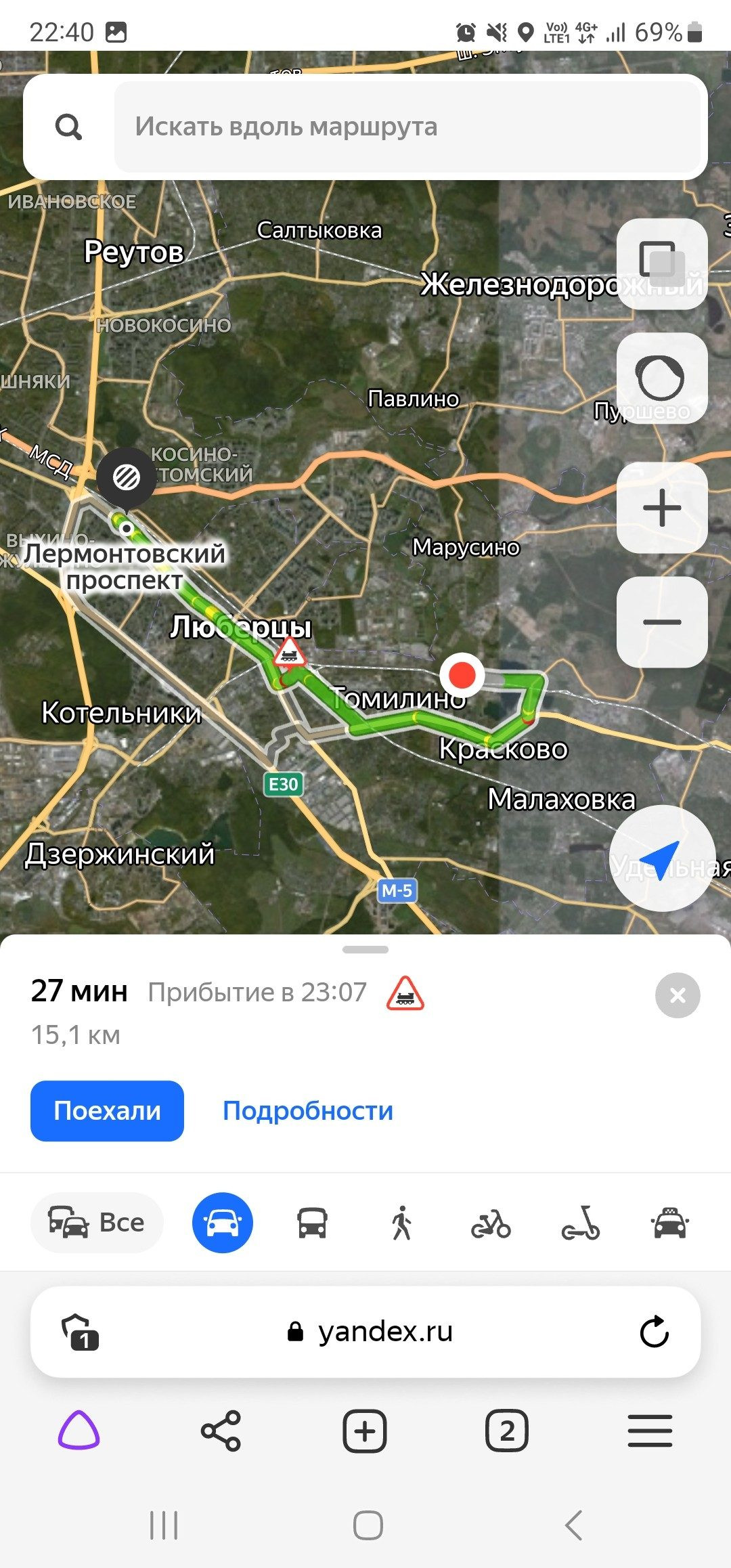The width and height of the screenshot is (731, 1568).
Task: Switch to public transport route
Action: tap(312, 1223)
